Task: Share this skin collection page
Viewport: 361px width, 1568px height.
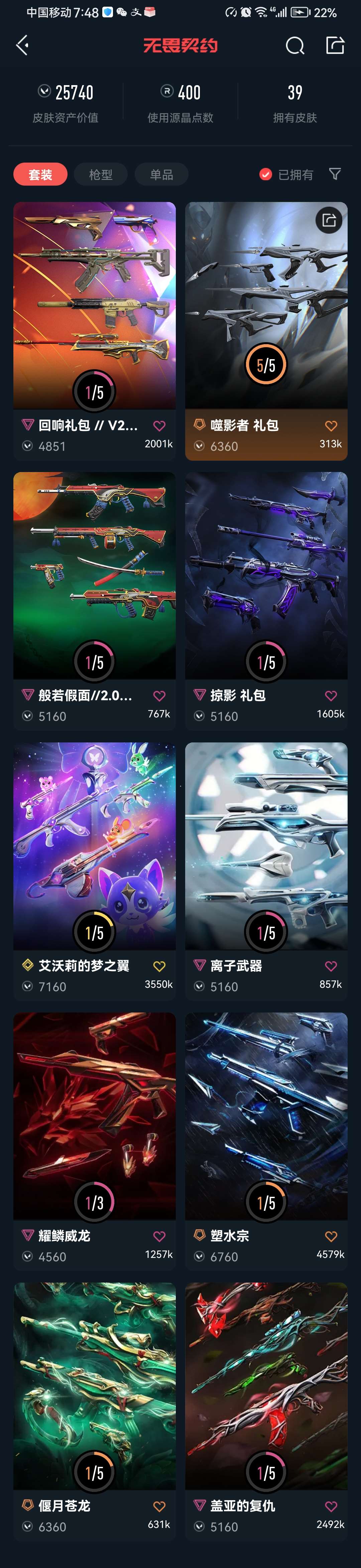Action: [x=335, y=46]
